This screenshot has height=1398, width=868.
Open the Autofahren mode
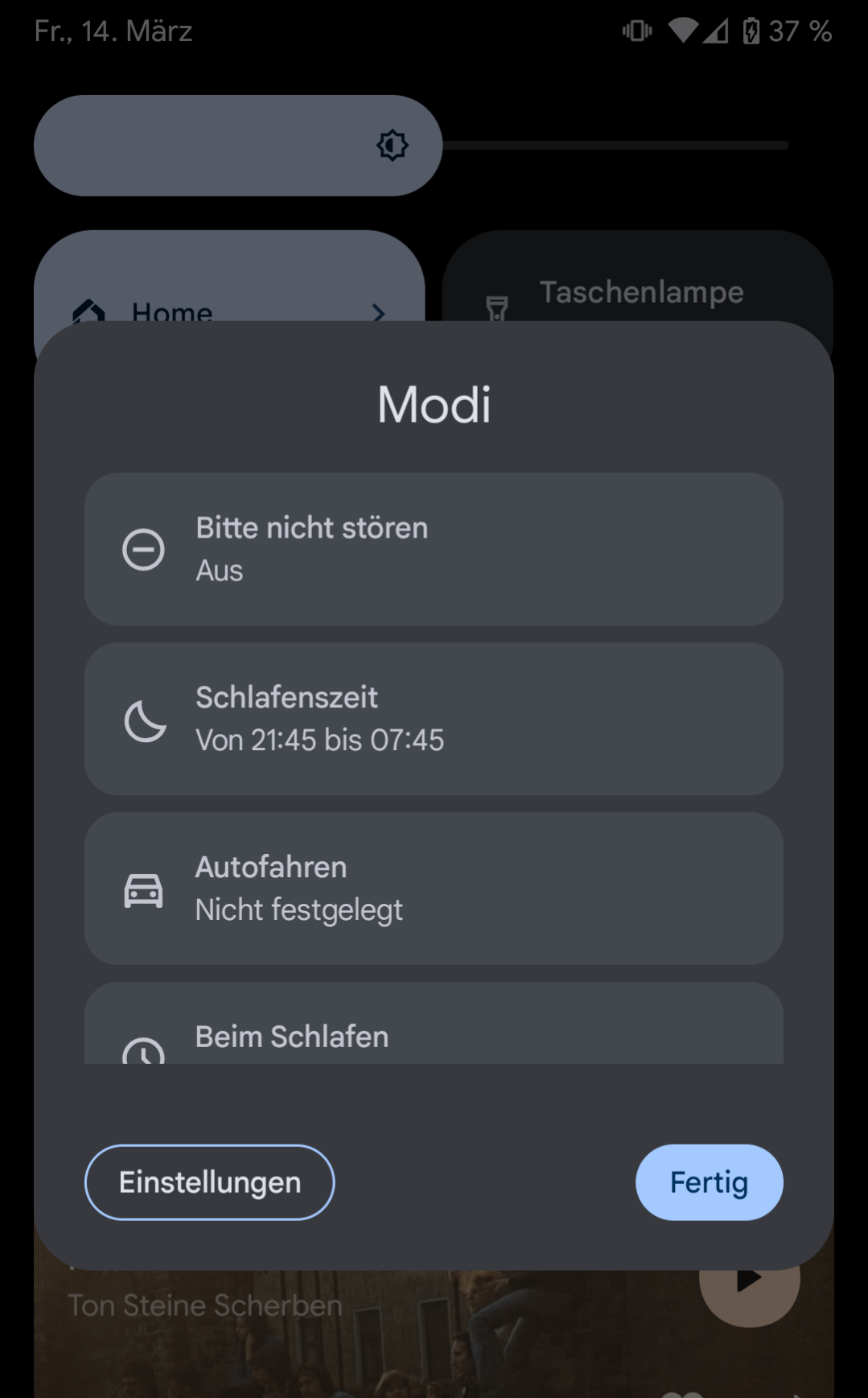point(434,889)
